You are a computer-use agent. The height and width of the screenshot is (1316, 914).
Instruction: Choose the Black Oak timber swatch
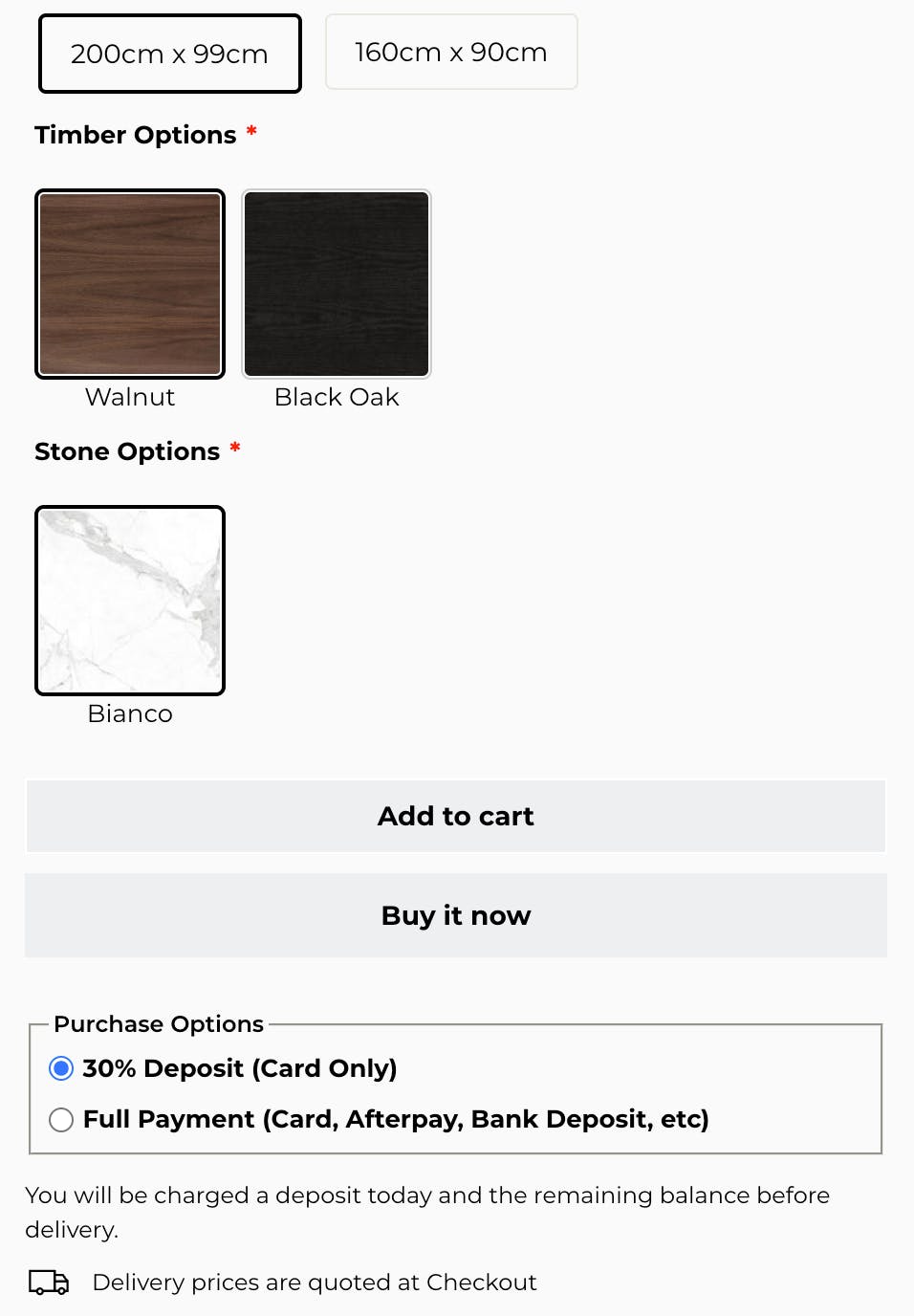coord(337,284)
